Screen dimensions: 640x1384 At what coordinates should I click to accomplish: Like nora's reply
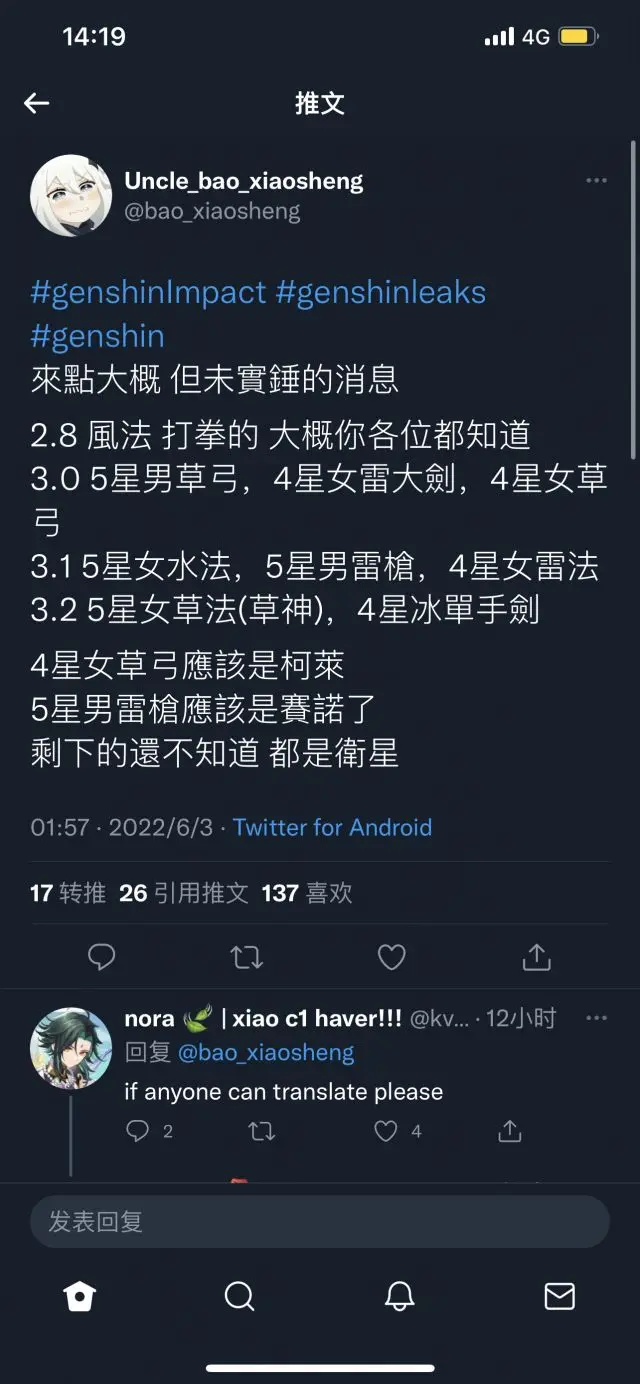click(x=386, y=1131)
